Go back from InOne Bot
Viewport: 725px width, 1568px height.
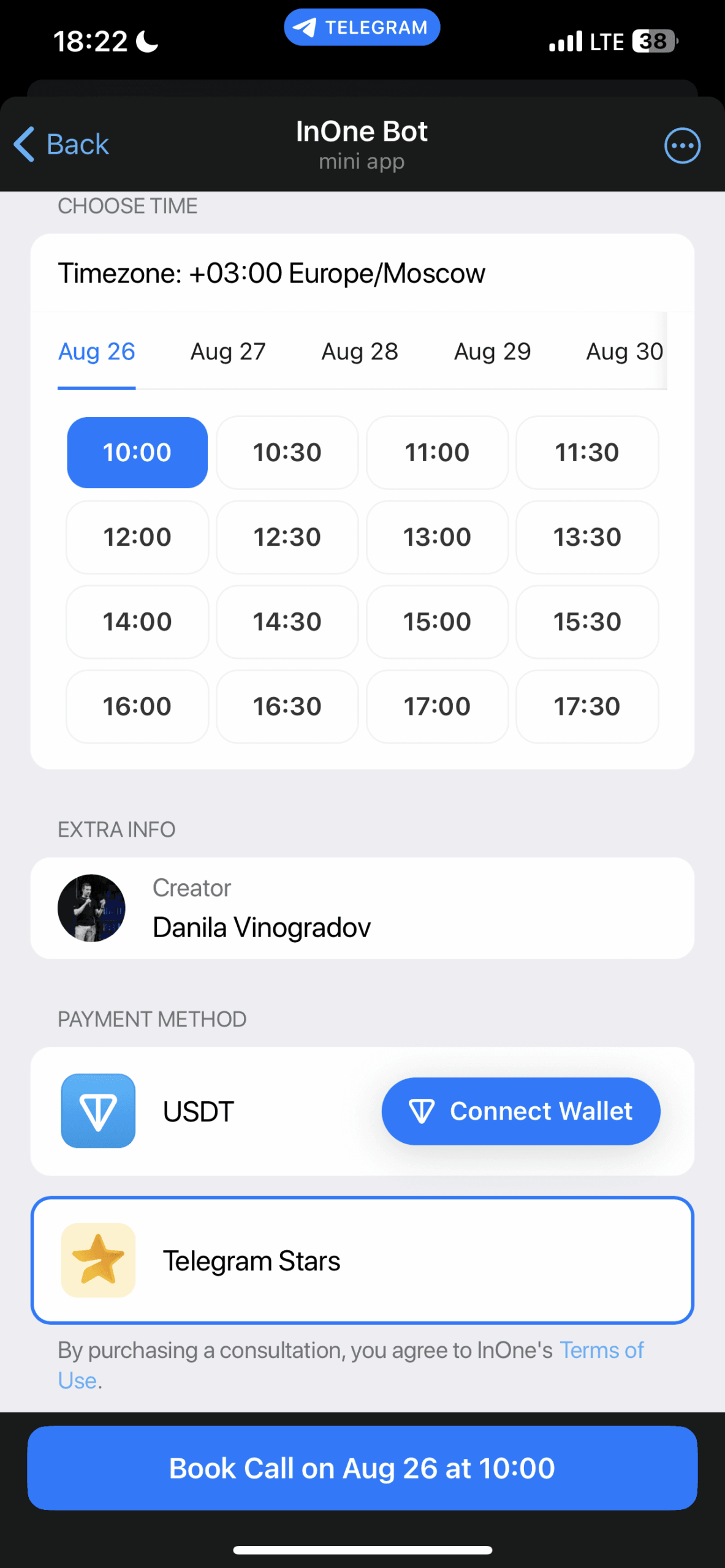[61, 145]
